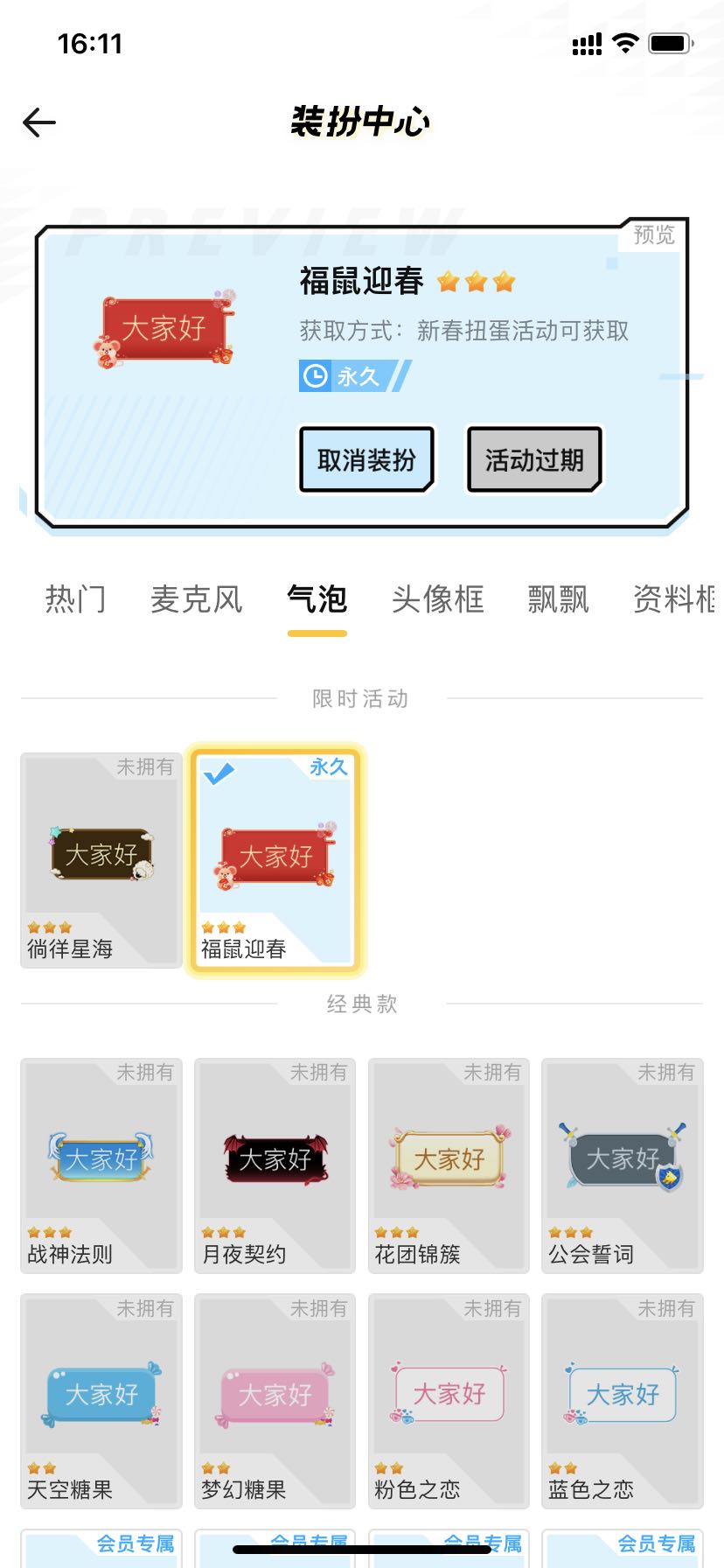Select the 气泡 tab
Viewport: 724px width, 1568px height.
click(317, 599)
